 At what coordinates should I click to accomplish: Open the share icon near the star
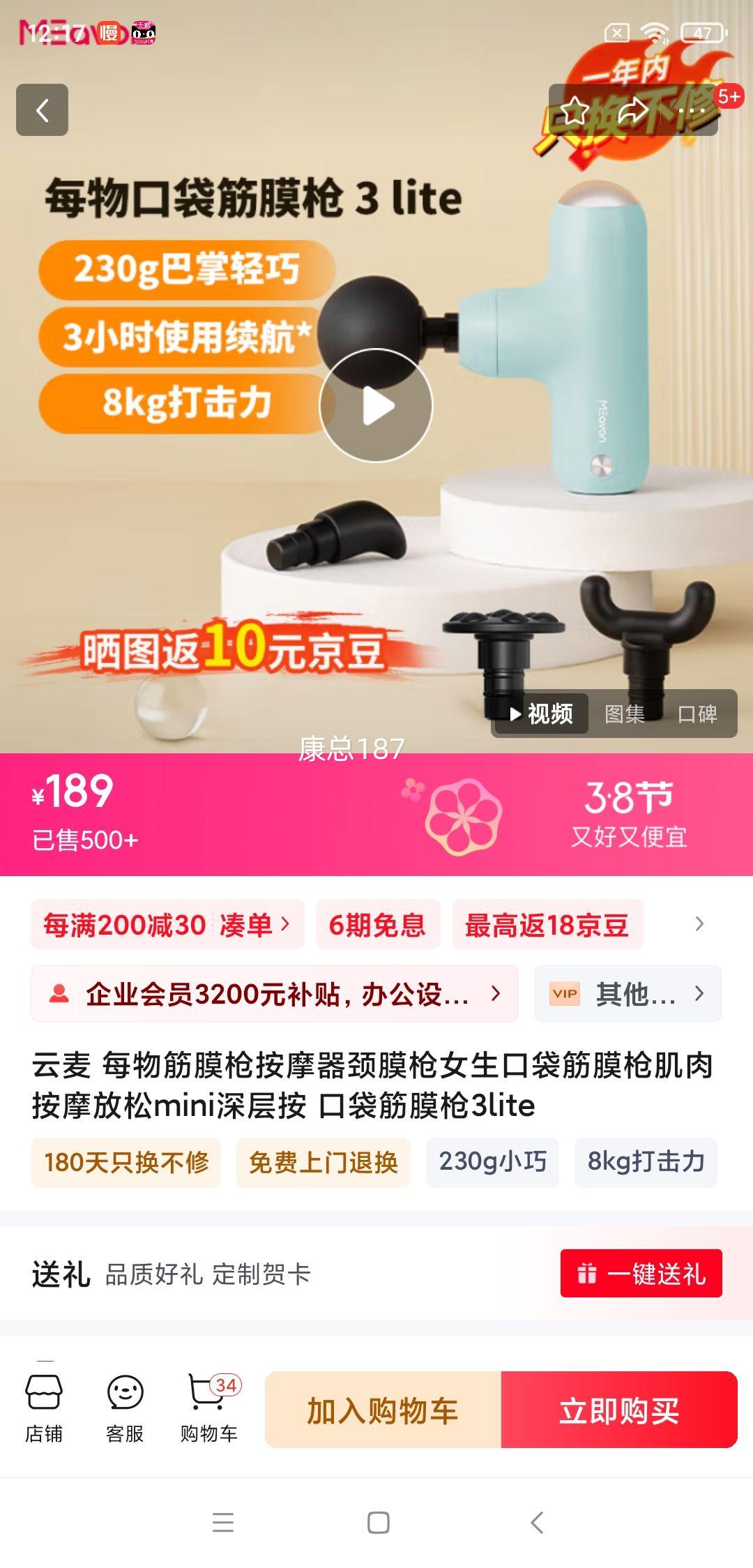(x=633, y=111)
